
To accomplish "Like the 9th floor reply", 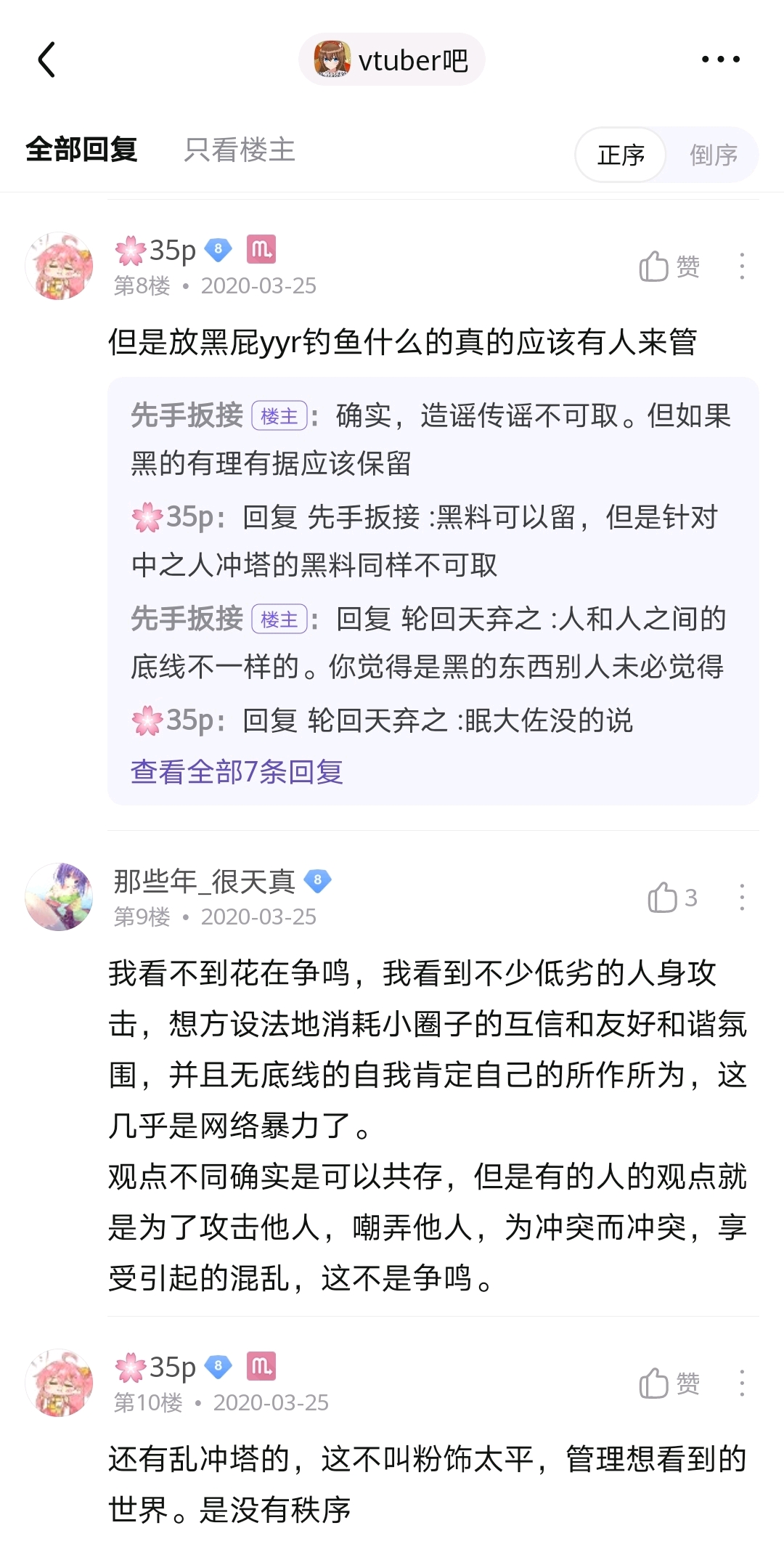I will [671, 898].
